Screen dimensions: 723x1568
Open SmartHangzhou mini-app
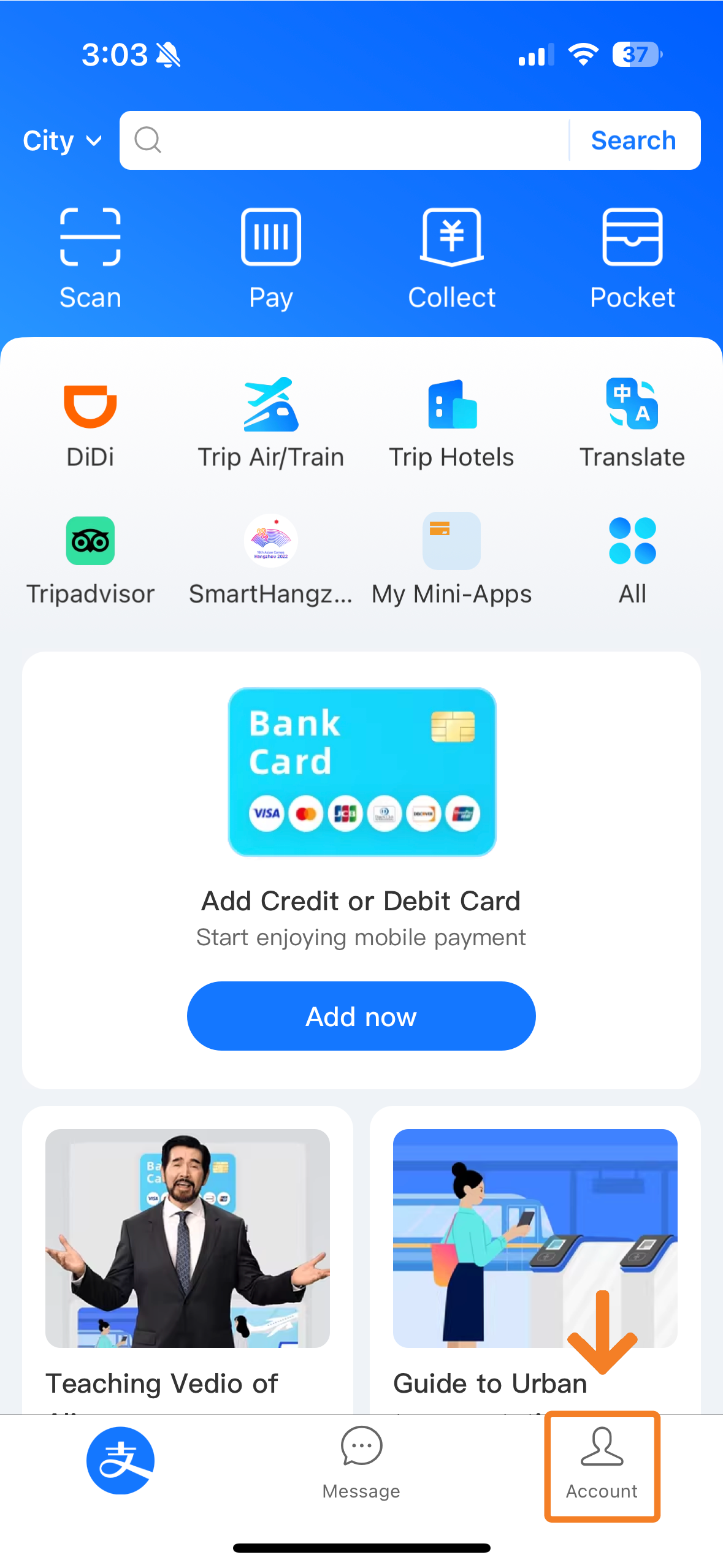(x=270, y=560)
